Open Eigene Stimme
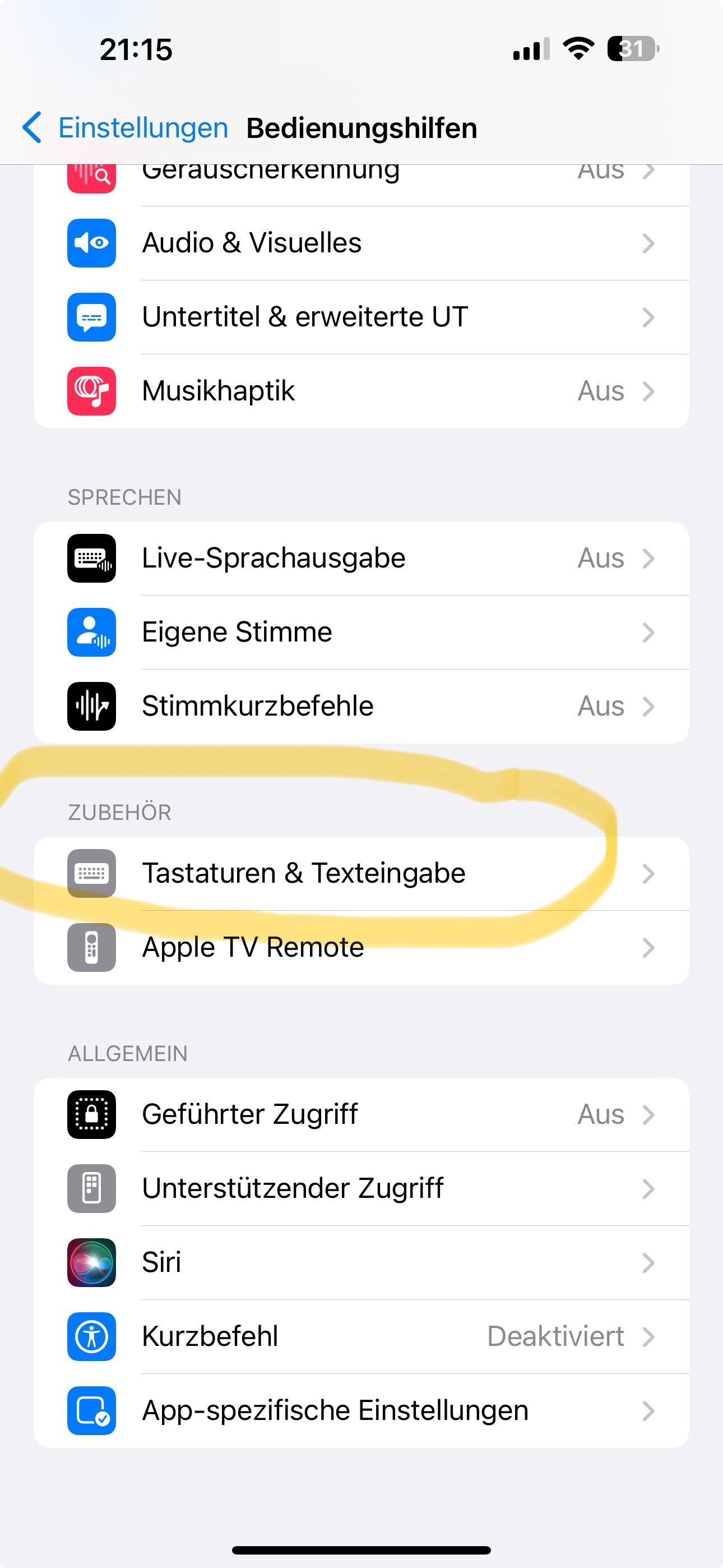Image resolution: width=723 pixels, height=1568 pixels. pyautogui.click(x=360, y=633)
